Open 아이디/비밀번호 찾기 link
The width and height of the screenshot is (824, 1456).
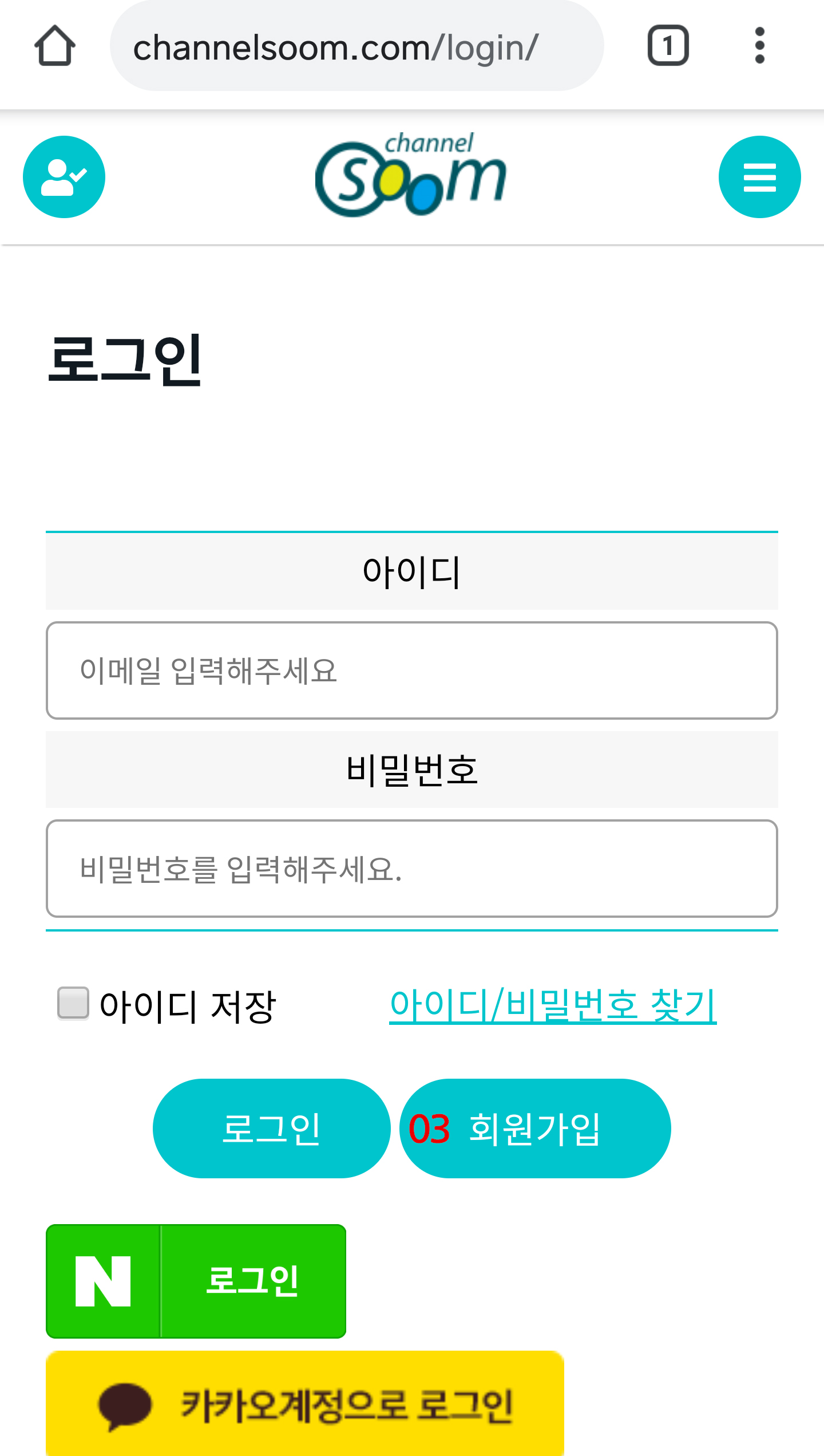553,1005
